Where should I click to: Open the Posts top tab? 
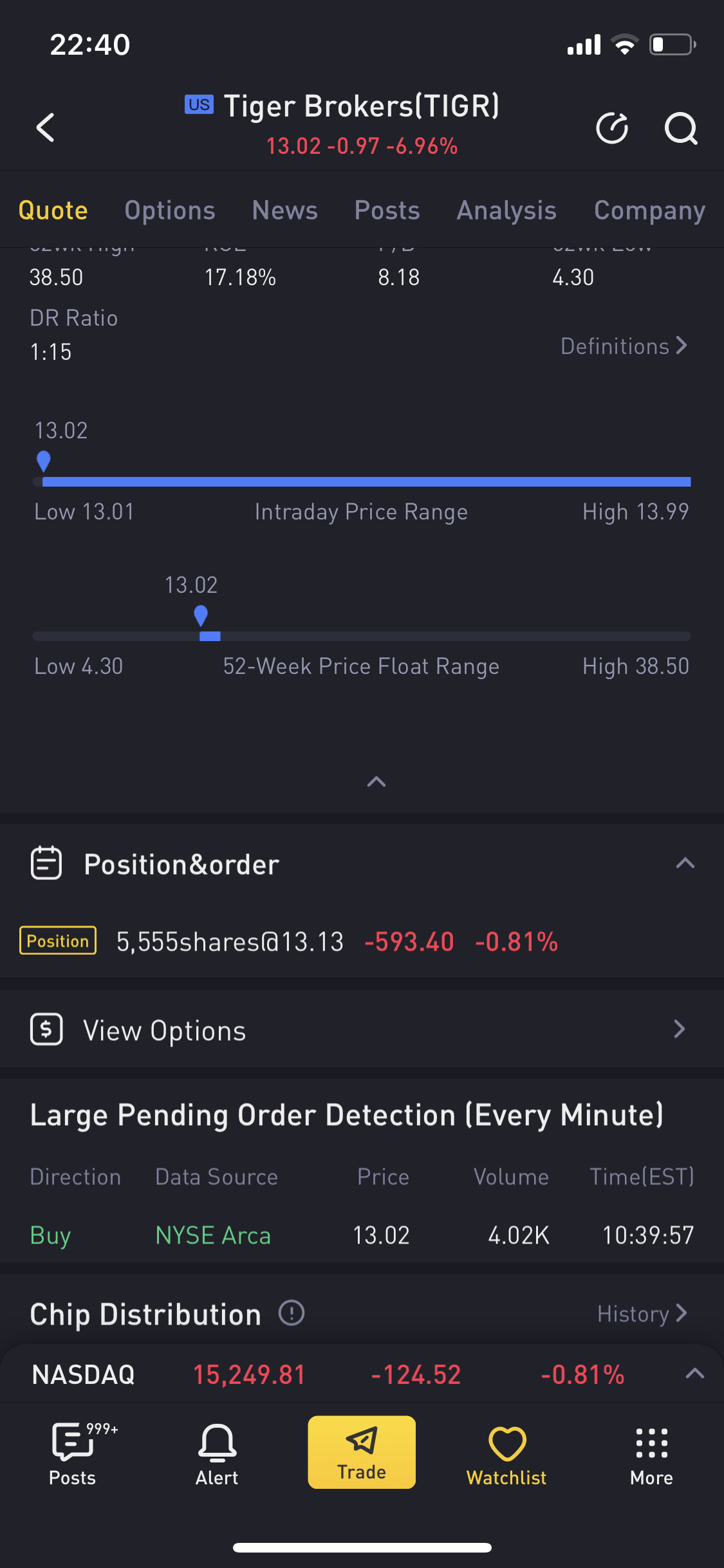(387, 210)
